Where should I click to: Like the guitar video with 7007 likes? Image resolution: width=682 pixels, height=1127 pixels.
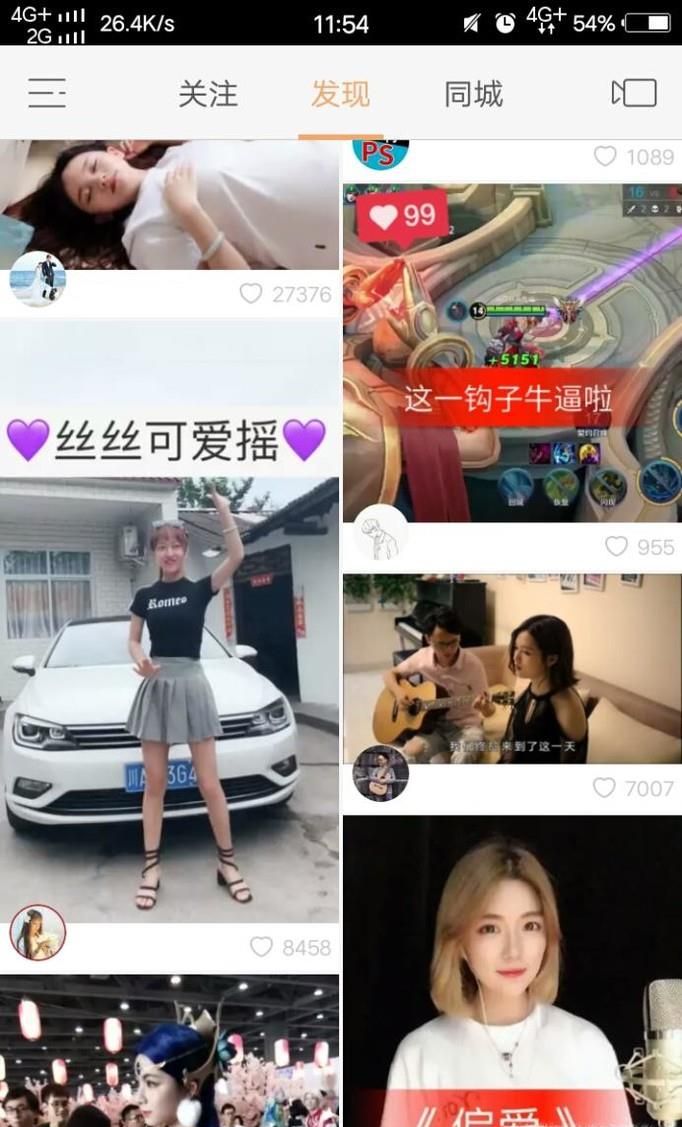604,788
